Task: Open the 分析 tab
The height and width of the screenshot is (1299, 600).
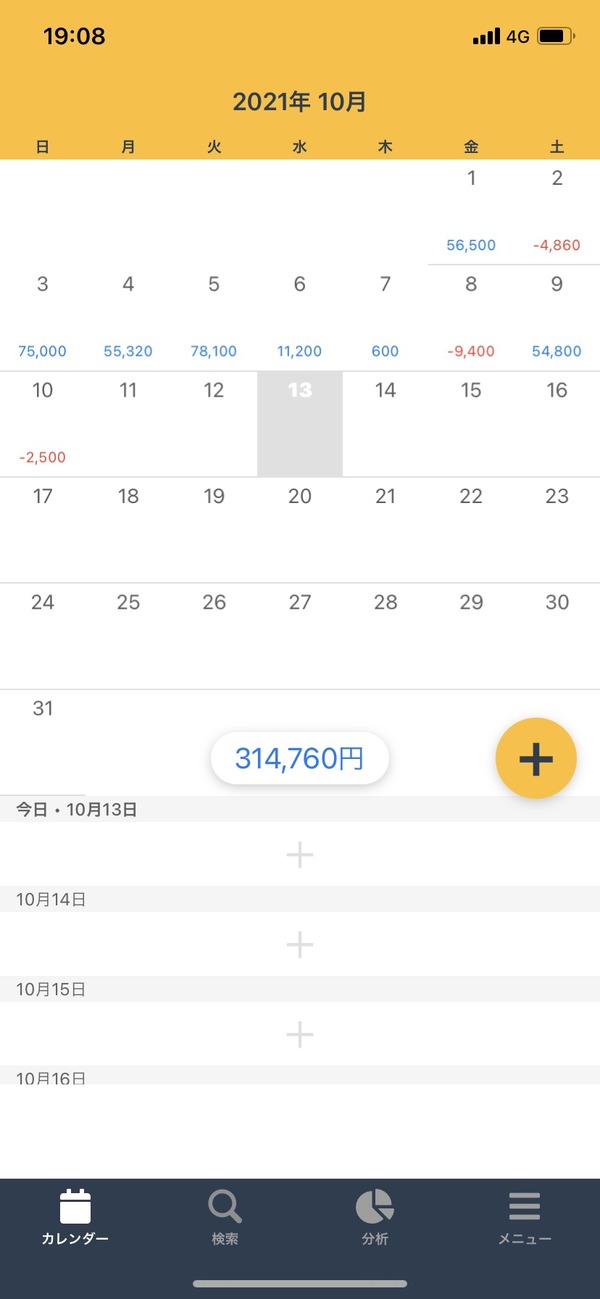Action: point(375,1217)
